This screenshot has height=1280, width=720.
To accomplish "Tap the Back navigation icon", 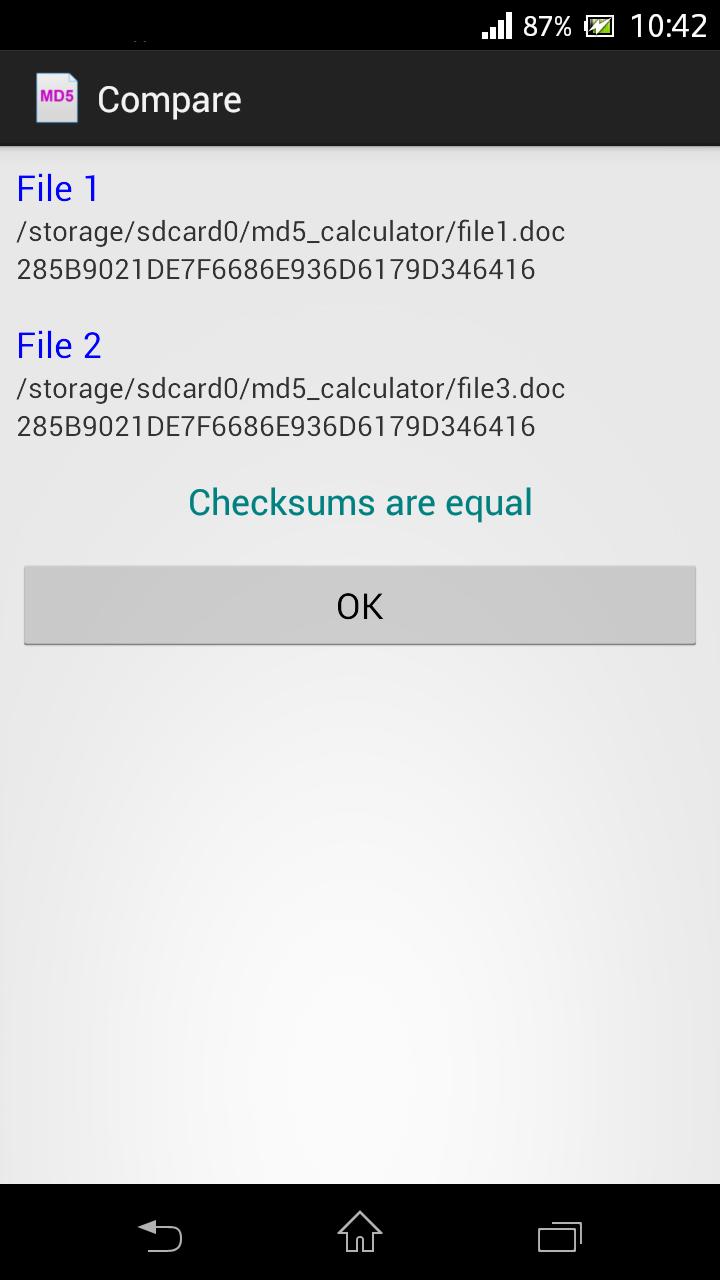I will 159,1235.
